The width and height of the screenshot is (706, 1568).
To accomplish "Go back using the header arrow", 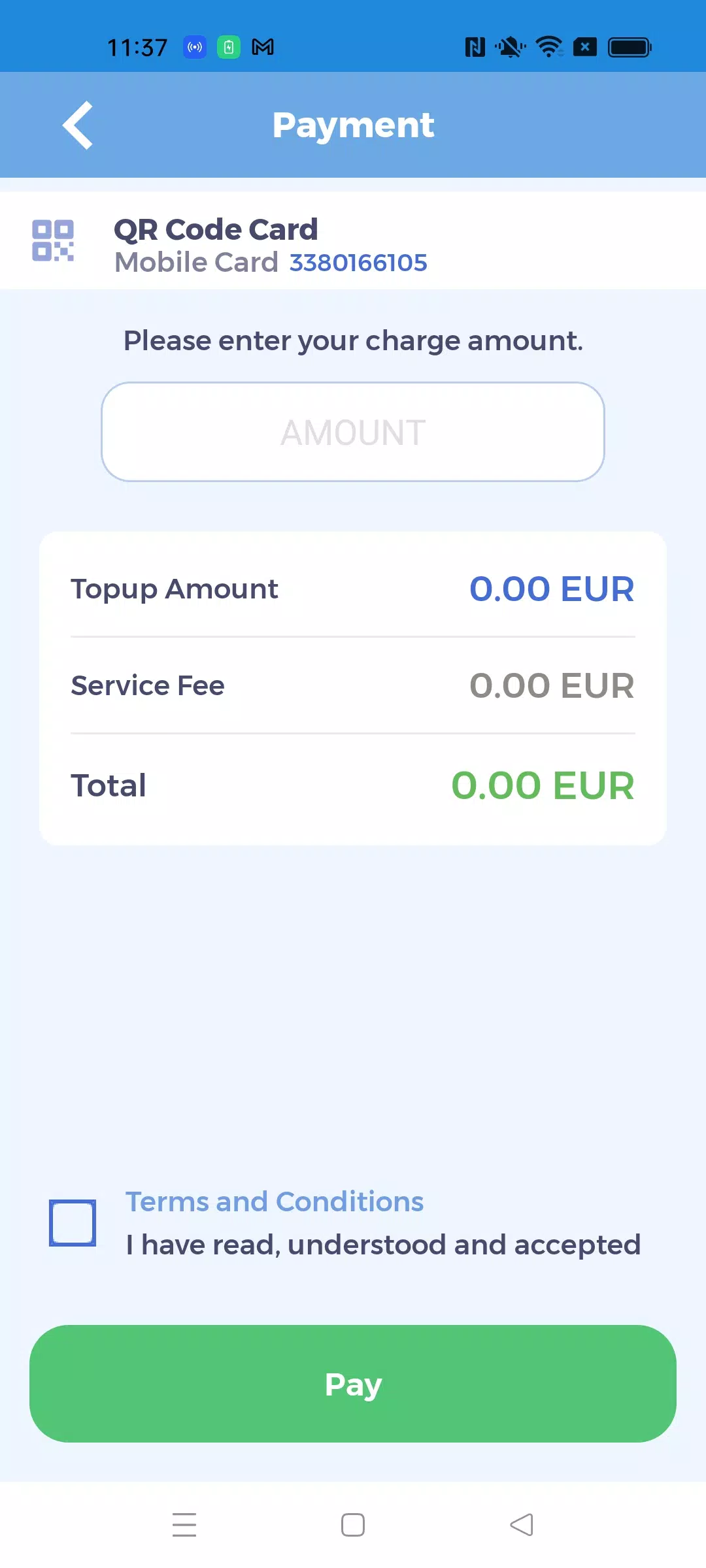I will tap(78, 125).
